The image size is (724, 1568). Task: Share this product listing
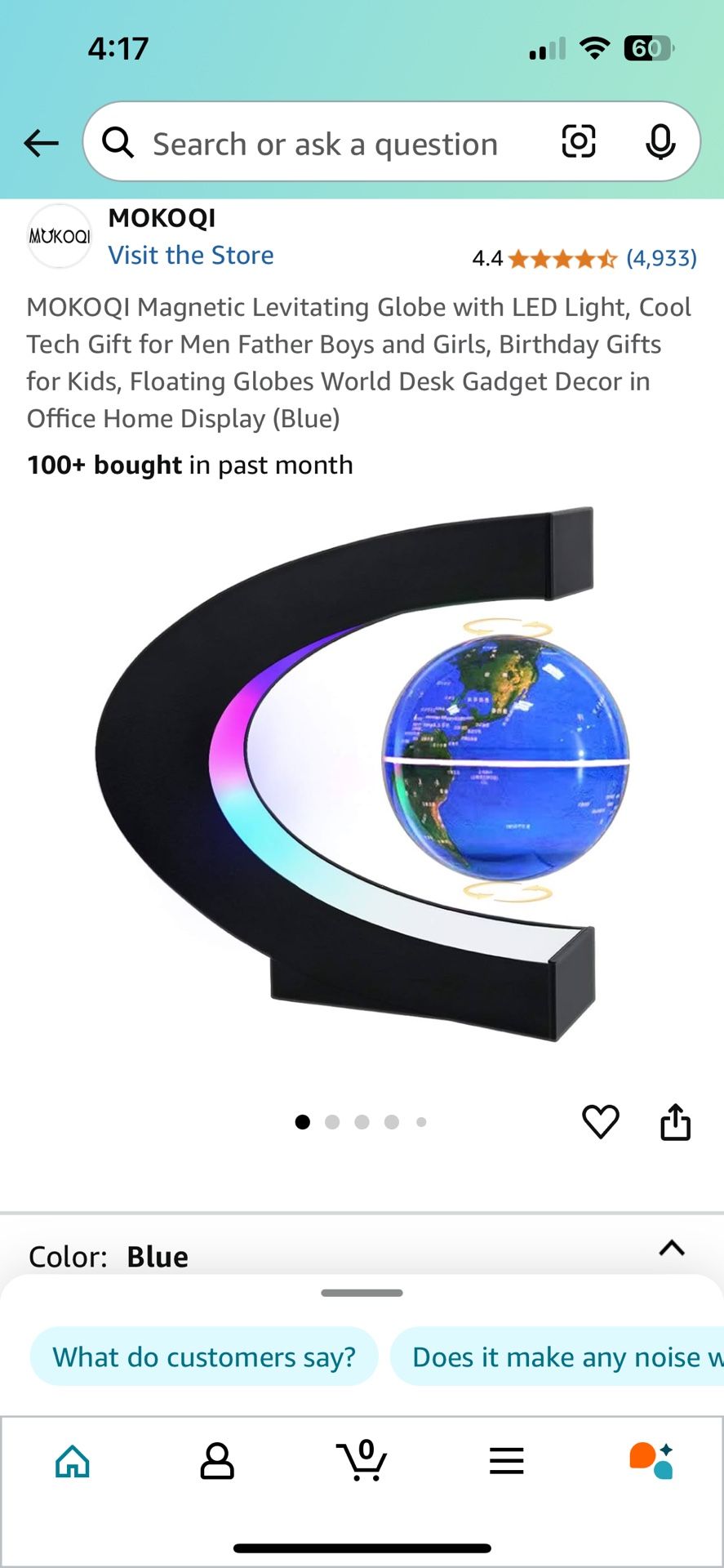(x=675, y=1121)
